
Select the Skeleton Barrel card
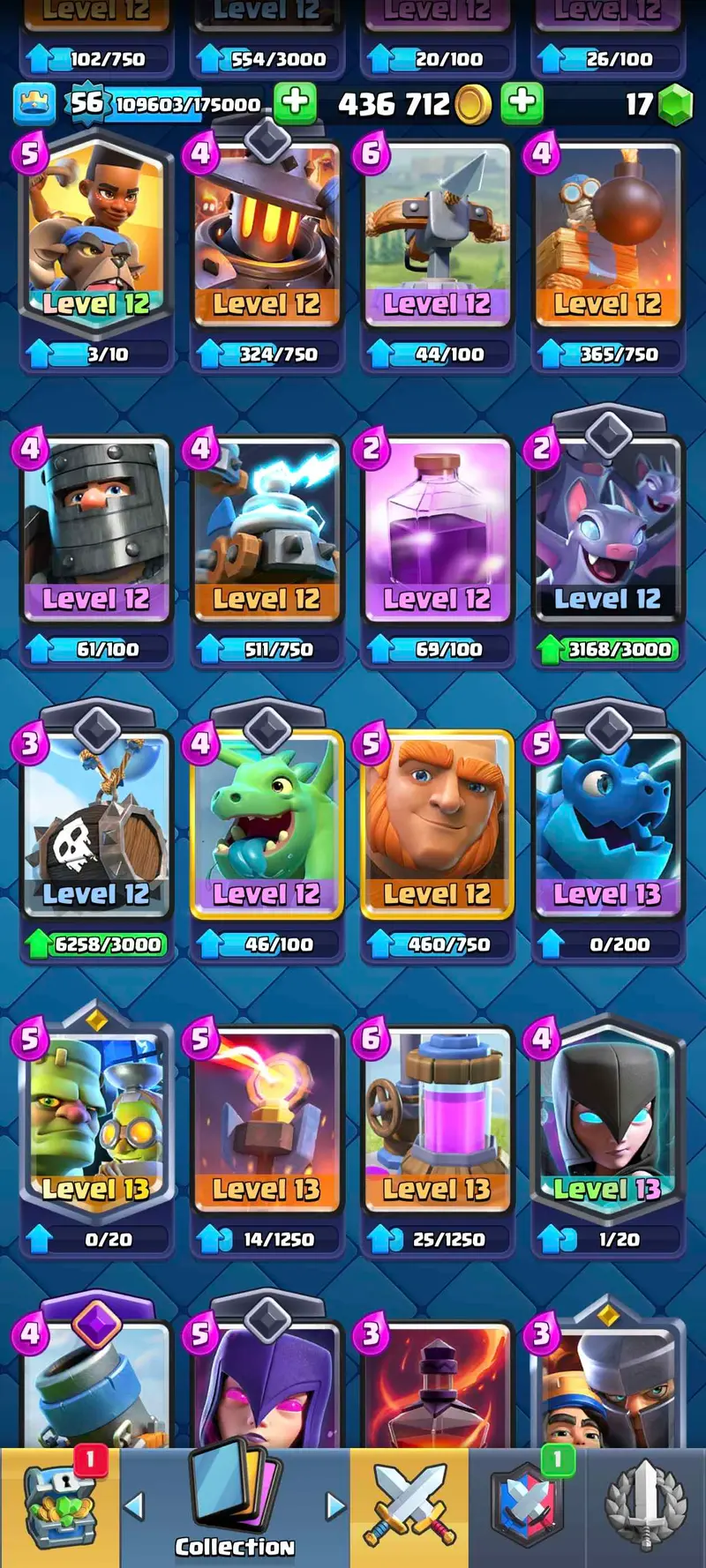[95, 825]
